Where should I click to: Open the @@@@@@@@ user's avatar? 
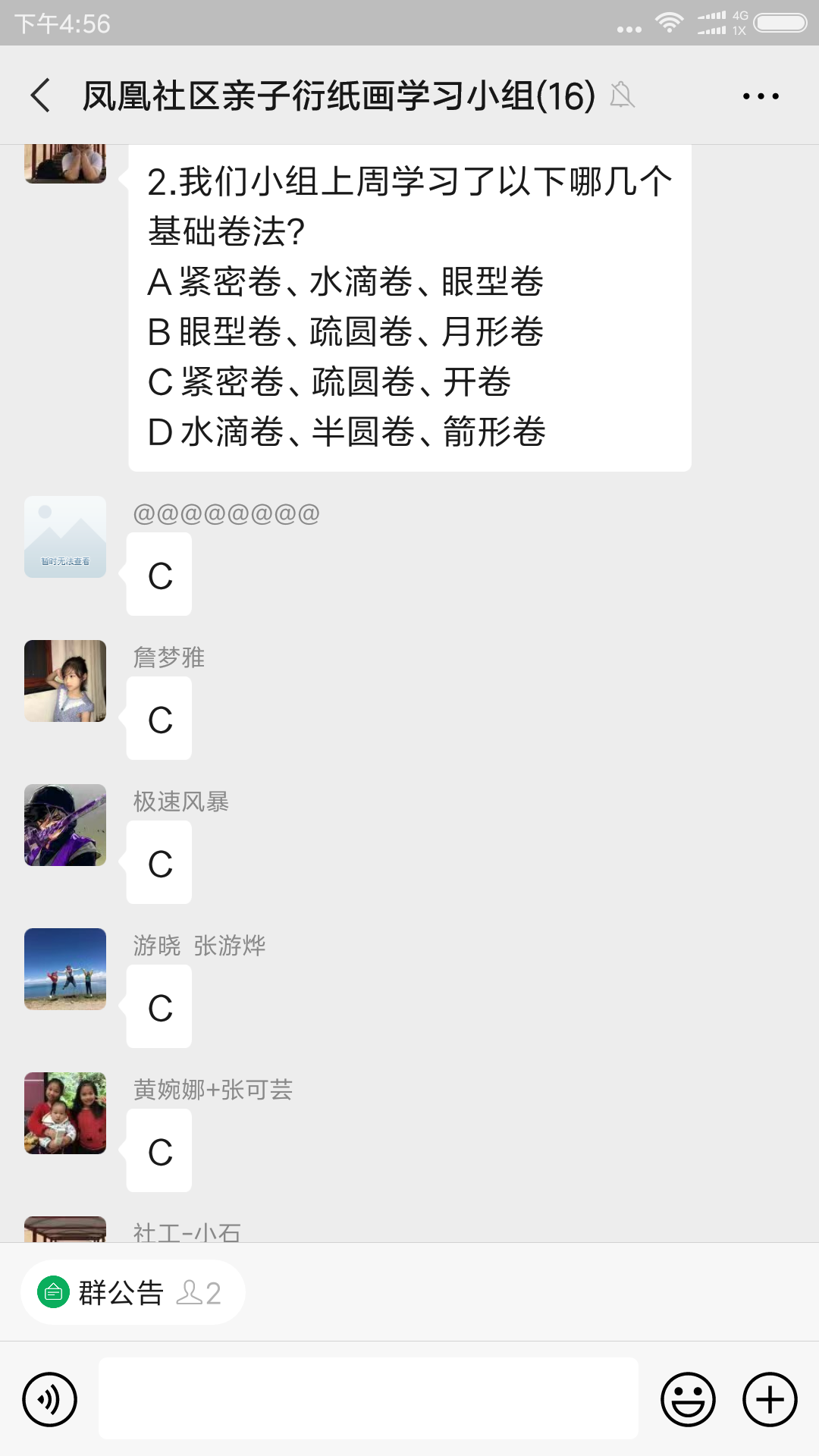coord(65,537)
